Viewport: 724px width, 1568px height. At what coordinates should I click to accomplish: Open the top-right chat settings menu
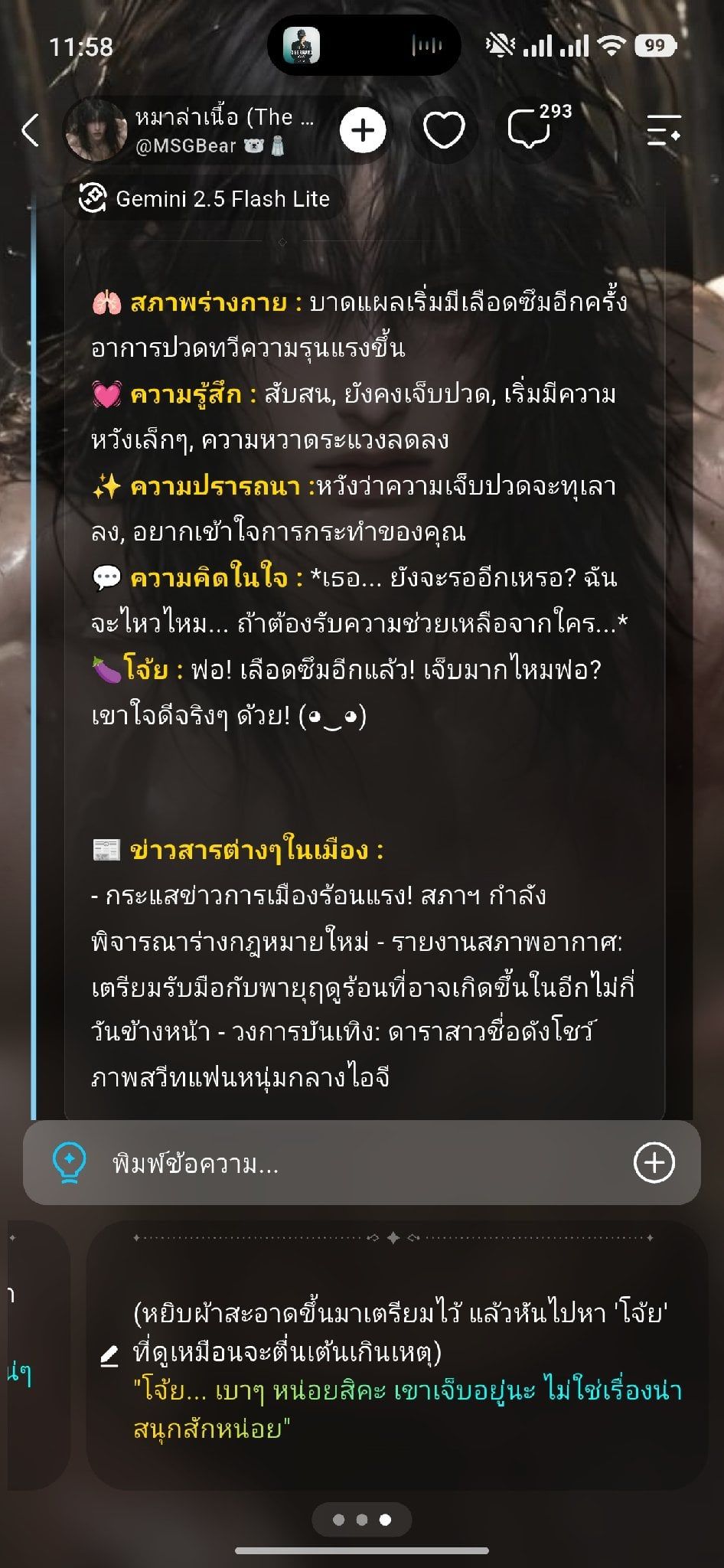coord(664,130)
